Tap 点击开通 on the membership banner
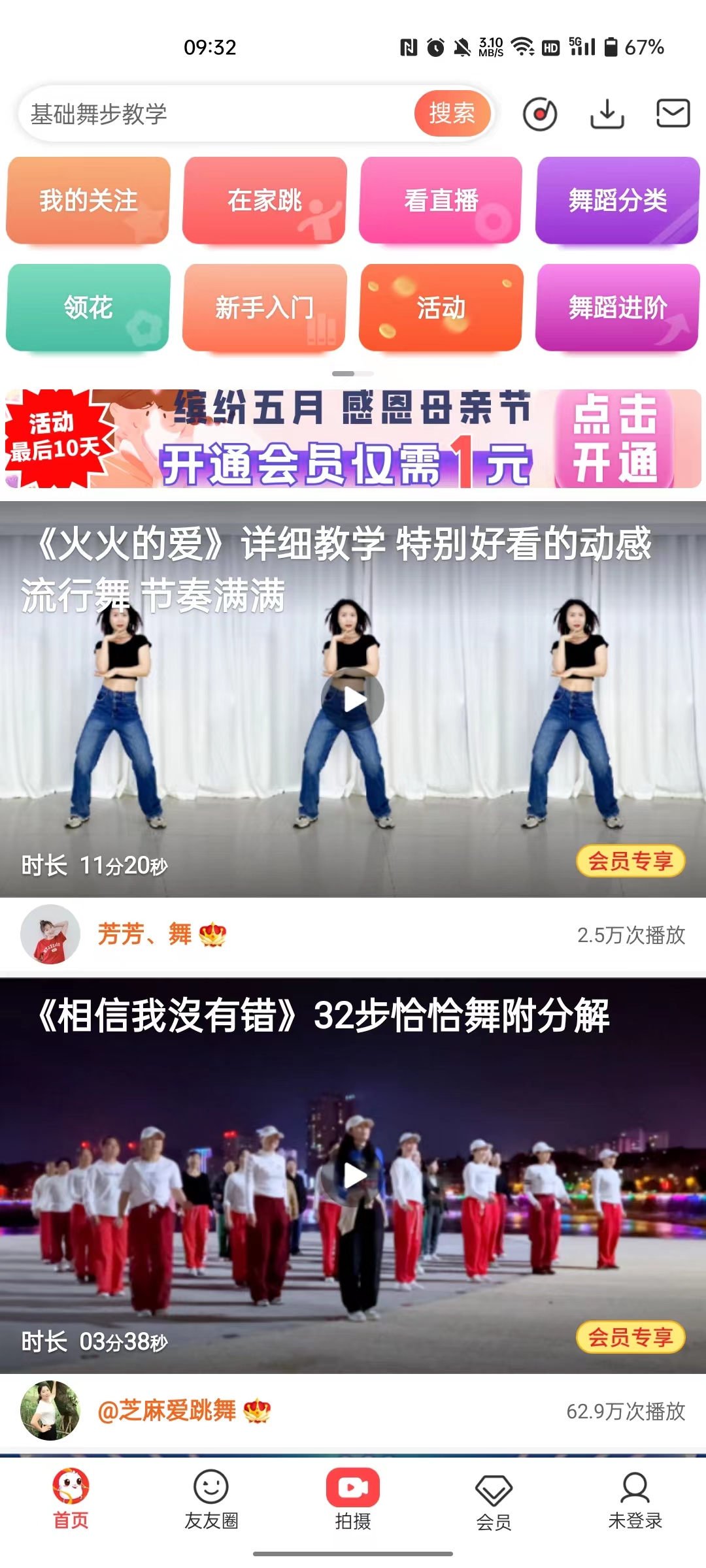The width and height of the screenshot is (706, 1568). (x=614, y=439)
